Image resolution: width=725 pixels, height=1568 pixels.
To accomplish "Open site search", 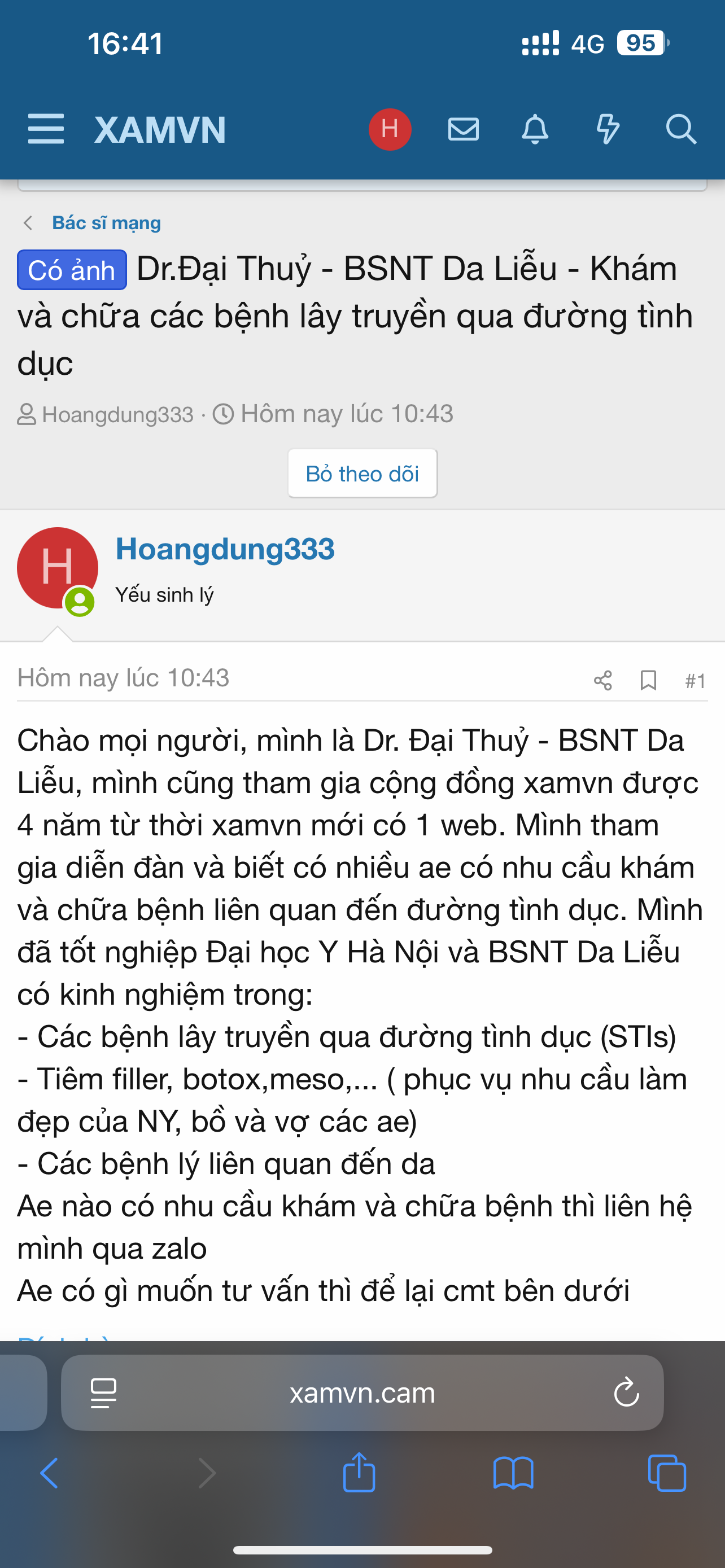I will (680, 129).
